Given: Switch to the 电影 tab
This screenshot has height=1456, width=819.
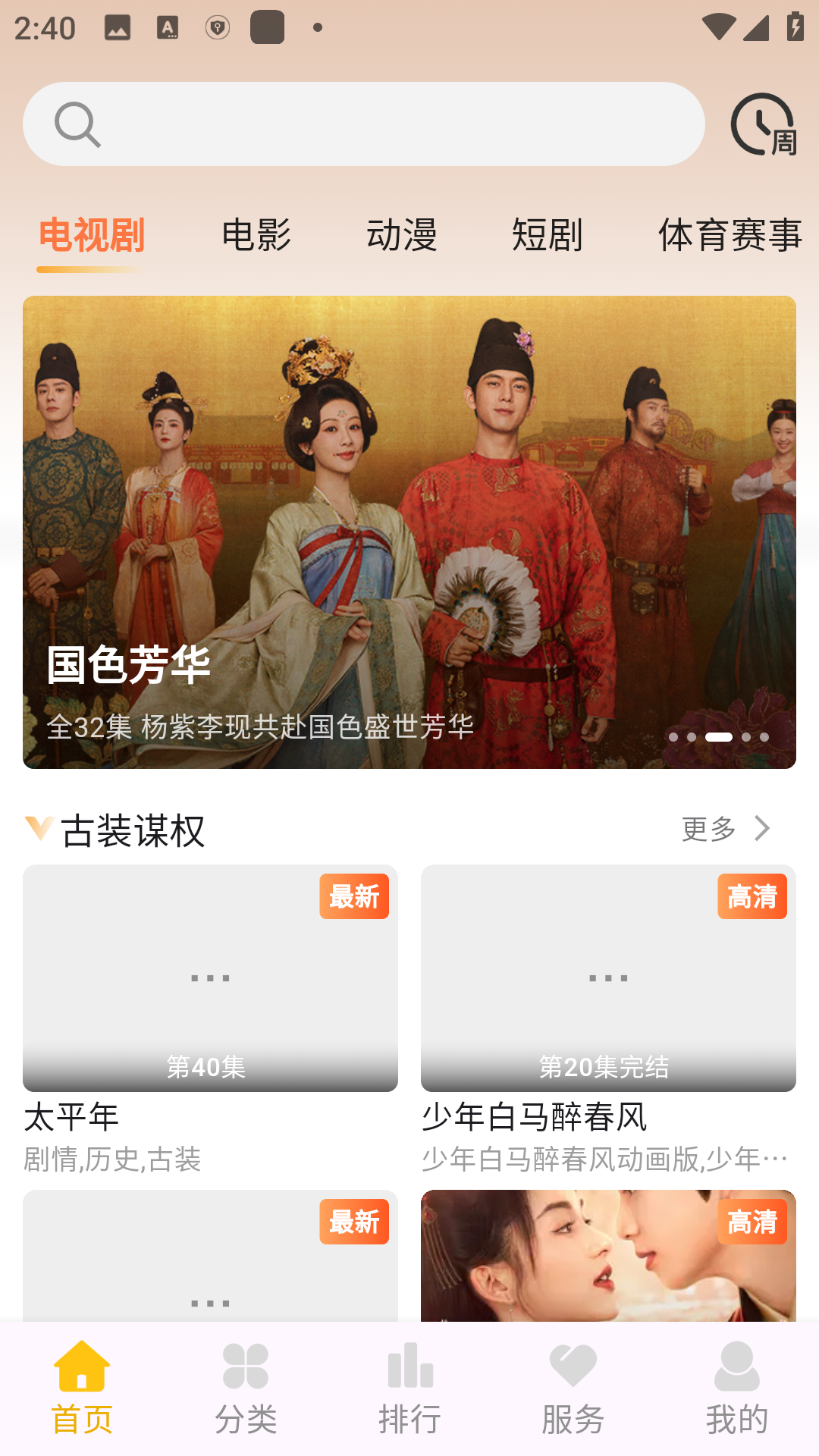Looking at the screenshot, I should pos(256,236).
